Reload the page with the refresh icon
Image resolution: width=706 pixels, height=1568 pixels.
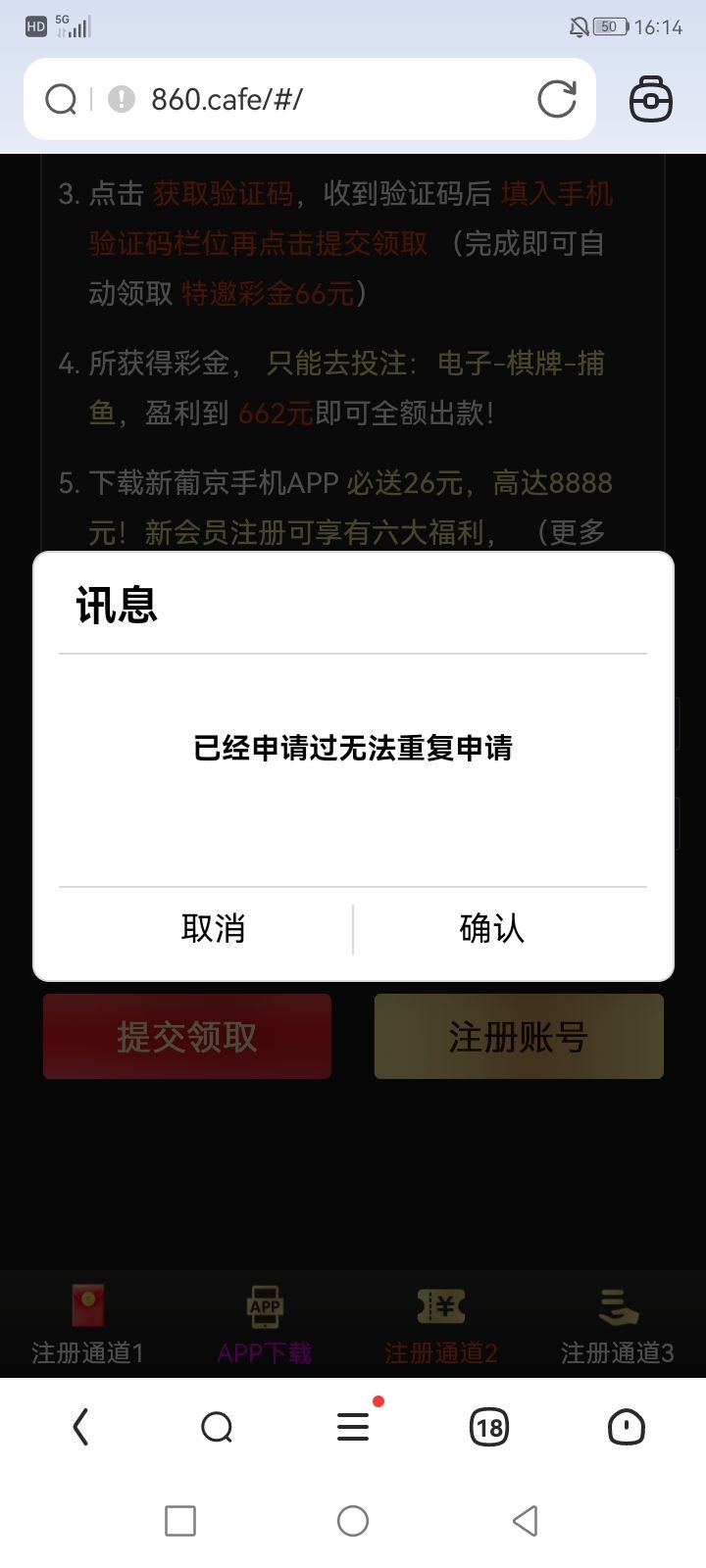557,99
